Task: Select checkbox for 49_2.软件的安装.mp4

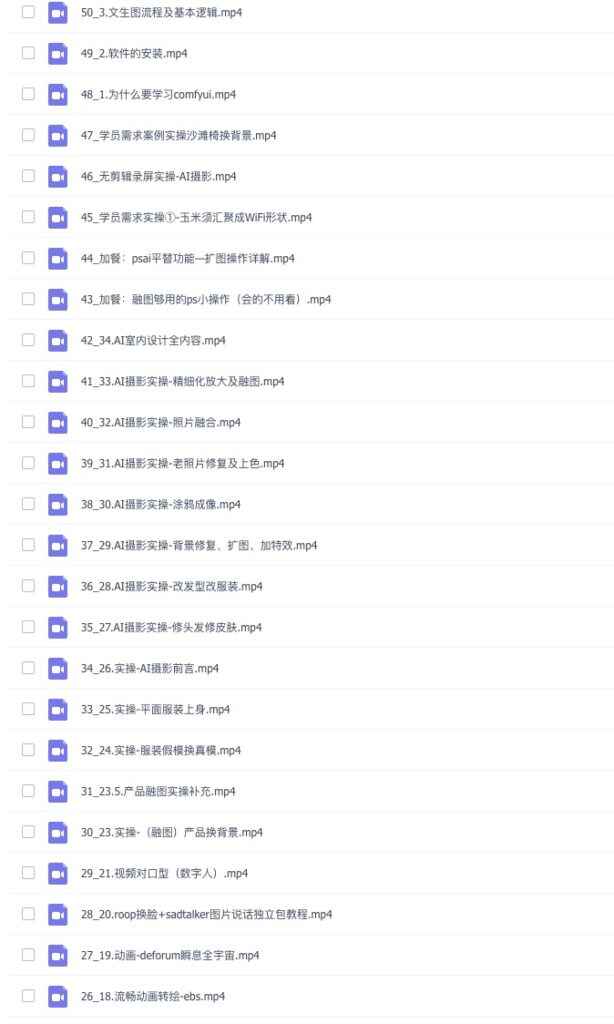Action: (27, 54)
